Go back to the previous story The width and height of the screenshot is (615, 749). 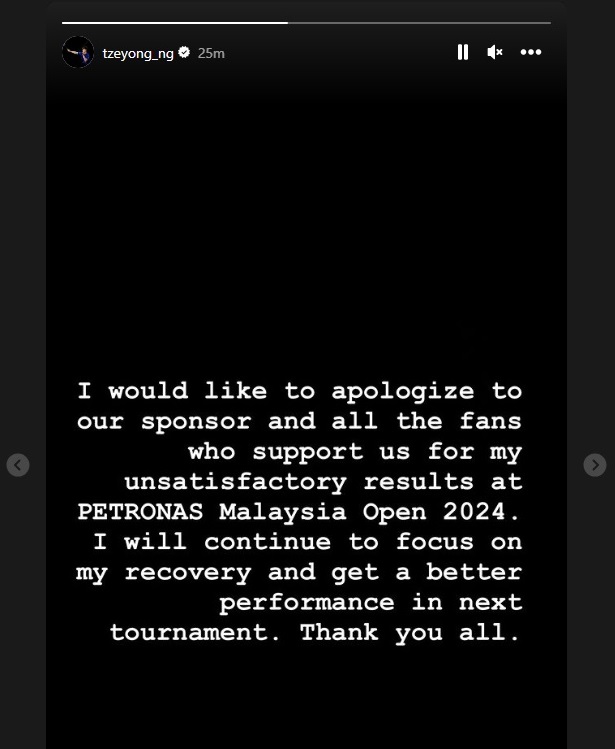(18, 464)
